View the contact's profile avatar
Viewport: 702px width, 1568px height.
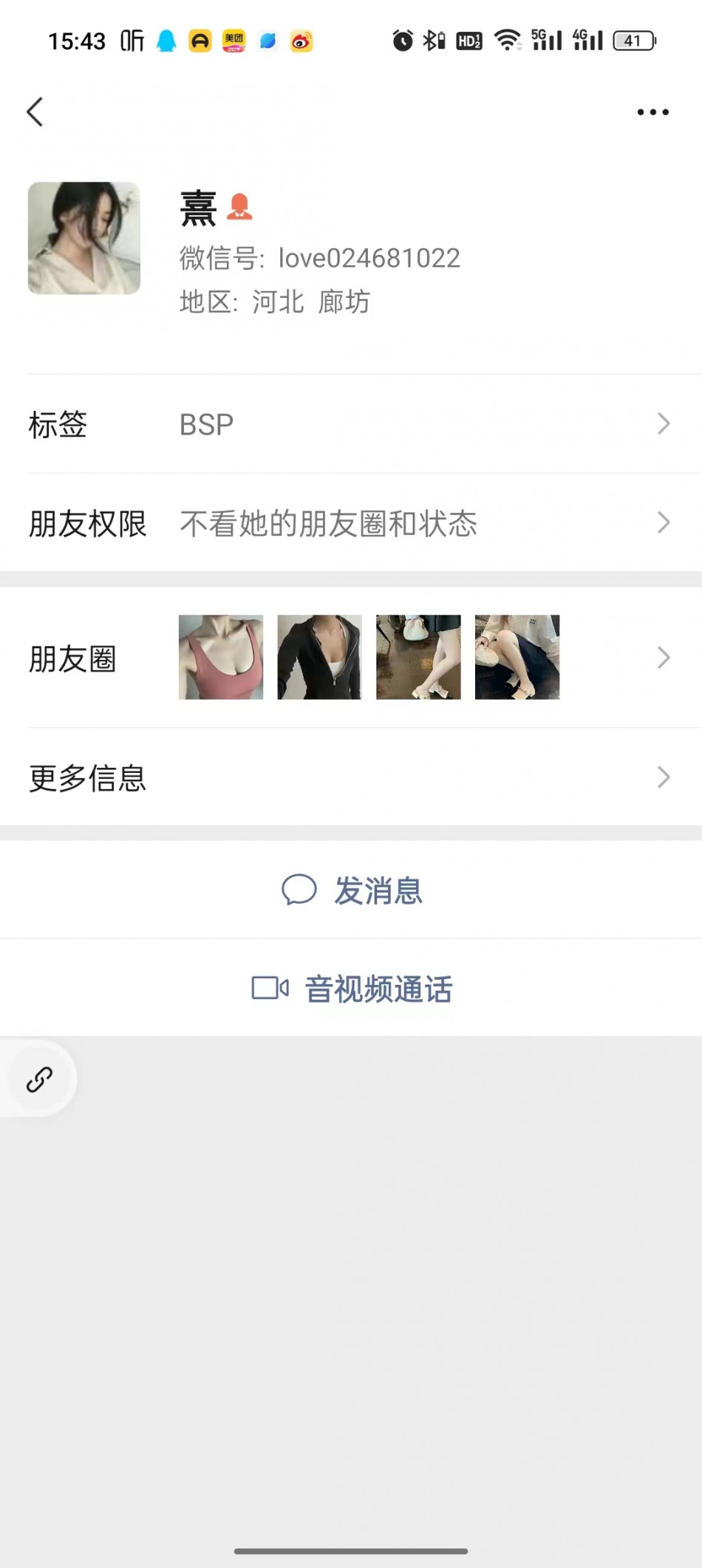84,238
